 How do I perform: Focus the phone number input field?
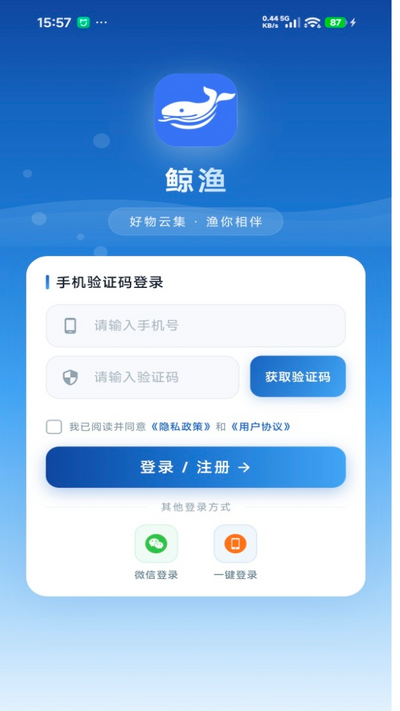click(195, 326)
